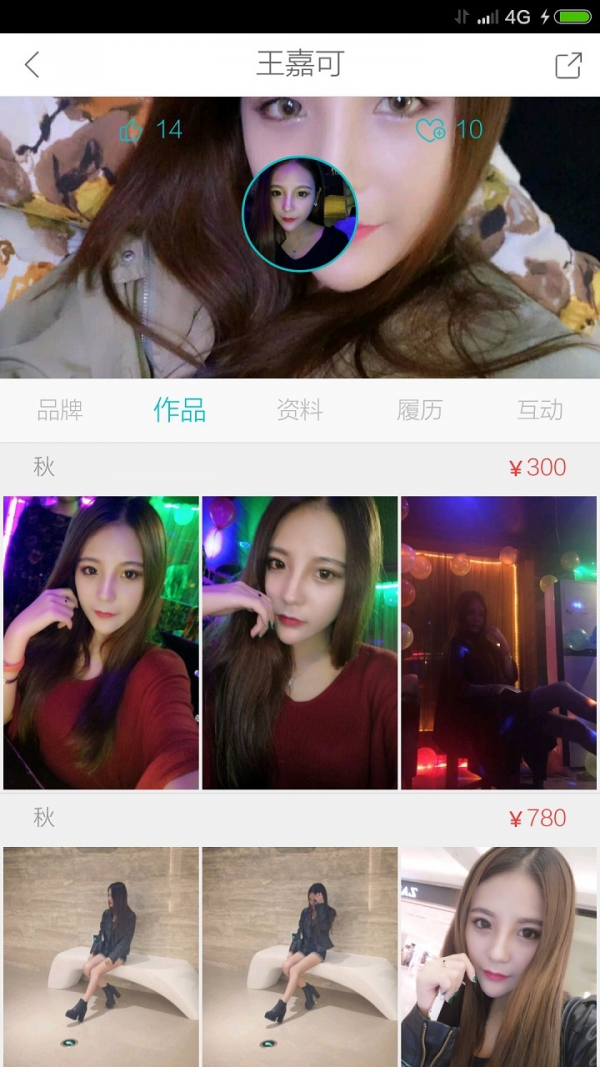This screenshot has width=600, height=1067.
Task: Like the profile with the thumbs-up icon
Action: [x=132, y=130]
